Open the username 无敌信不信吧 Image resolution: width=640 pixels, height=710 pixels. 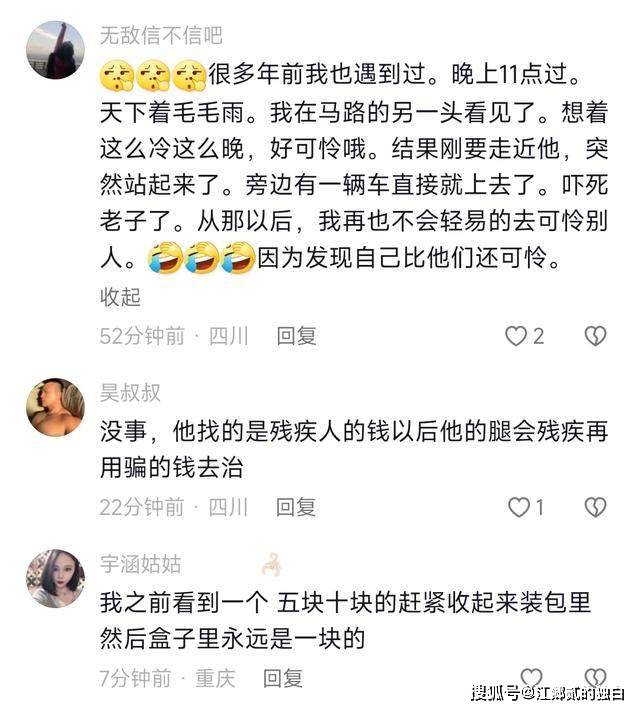coord(160,36)
